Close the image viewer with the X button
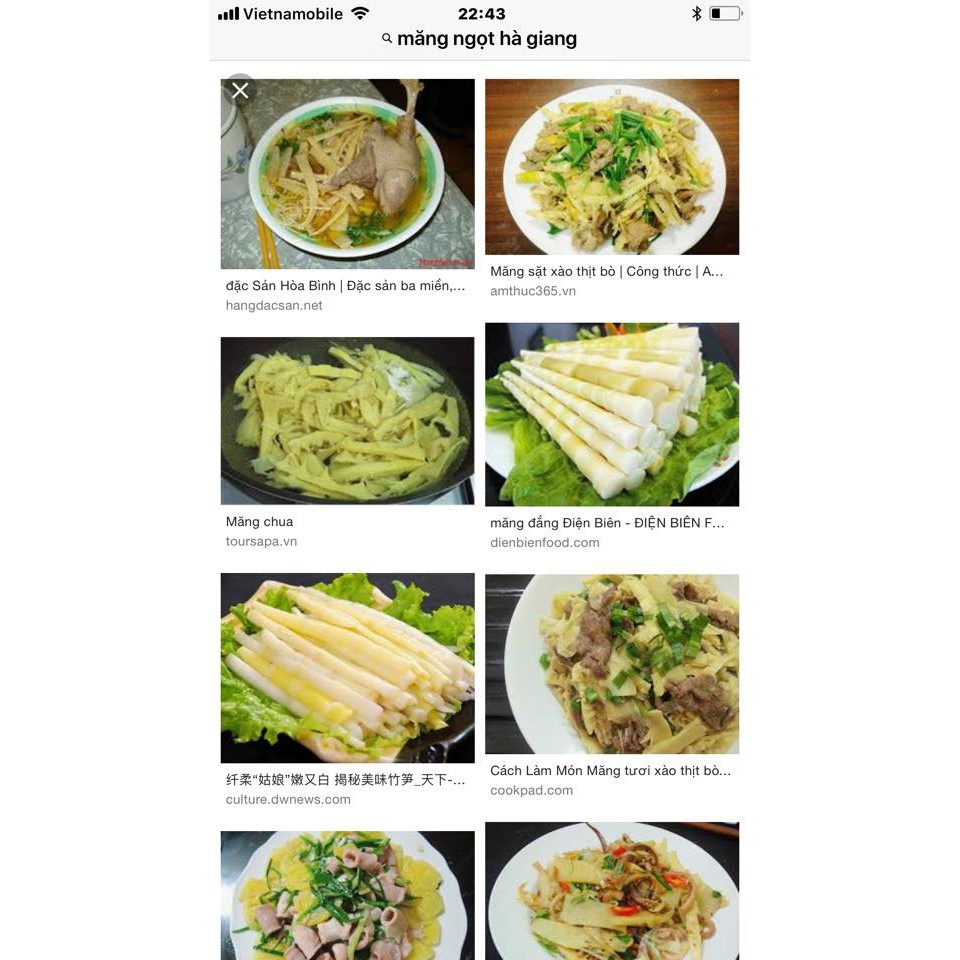This screenshot has height=960, width=960. click(240, 91)
